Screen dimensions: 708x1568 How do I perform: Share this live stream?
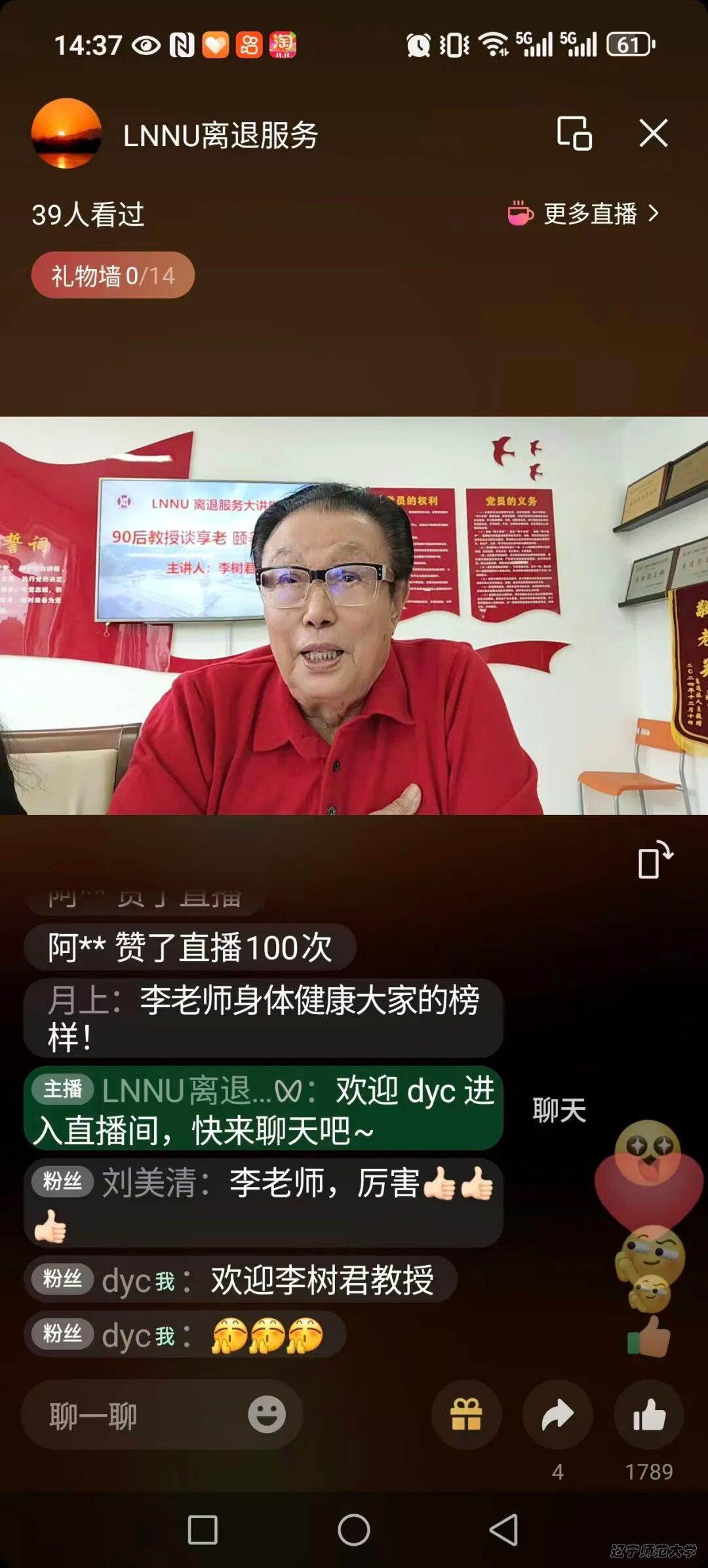pyautogui.click(x=557, y=1415)
